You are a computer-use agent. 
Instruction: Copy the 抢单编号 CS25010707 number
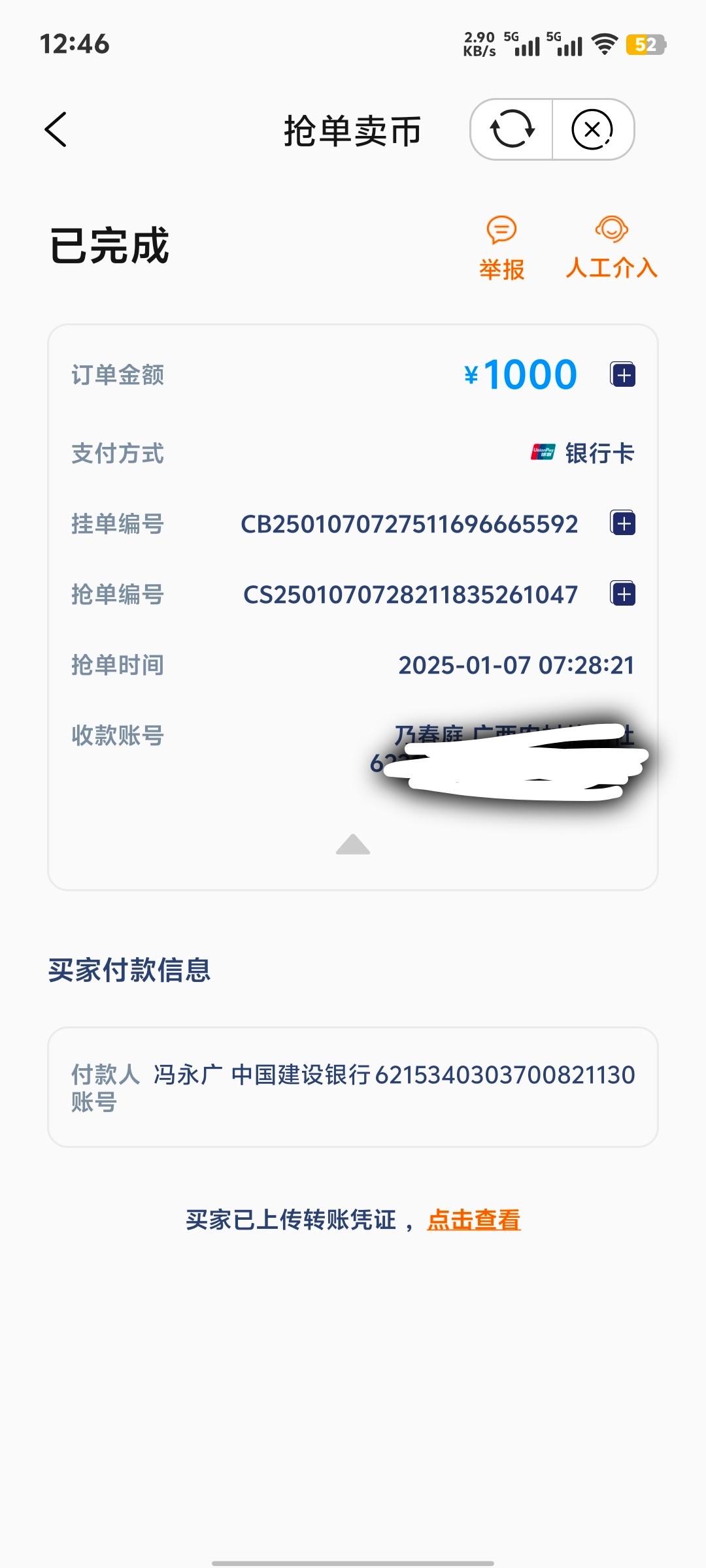click(622, 595)
